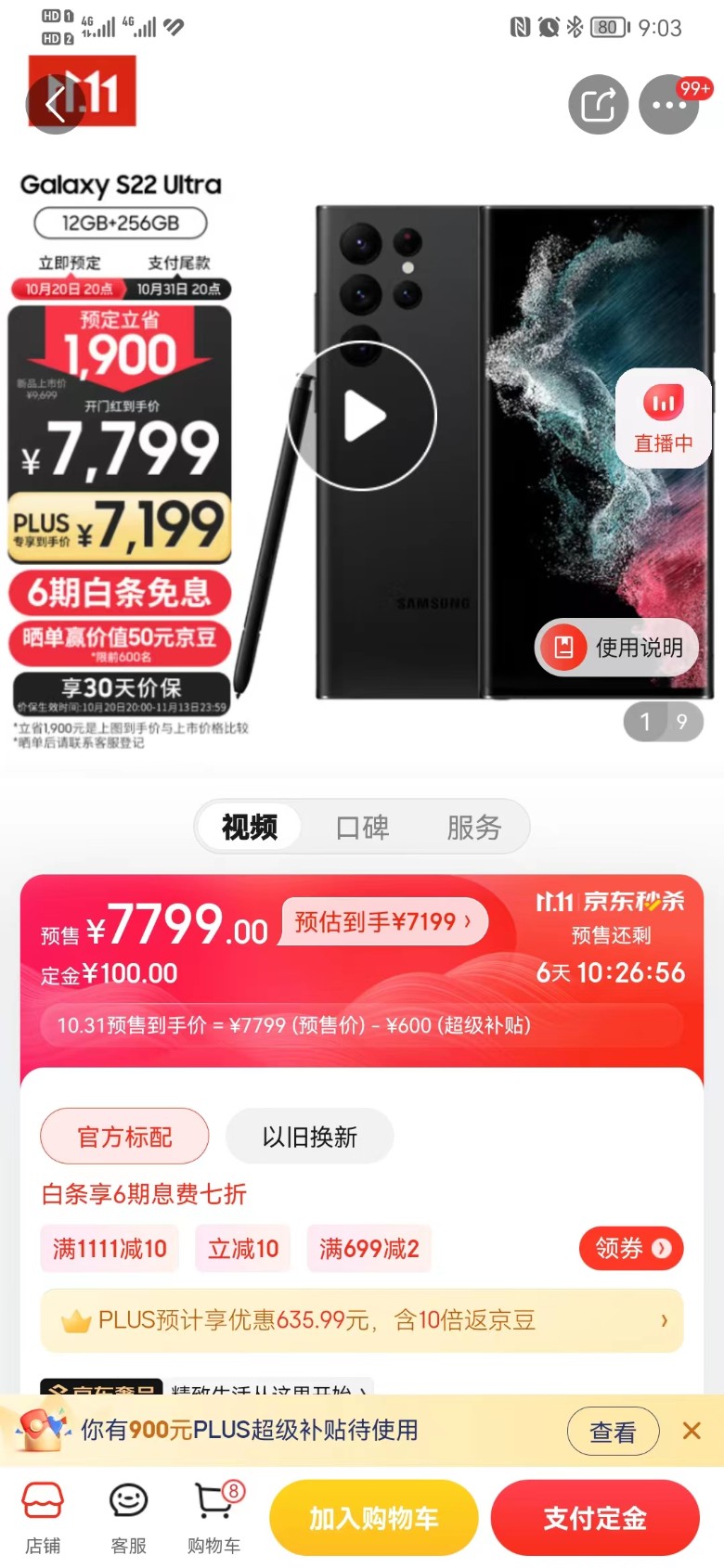Open the 店铺 store page
Viewport: 724px width, 1568px height.
coord(43,1517)
